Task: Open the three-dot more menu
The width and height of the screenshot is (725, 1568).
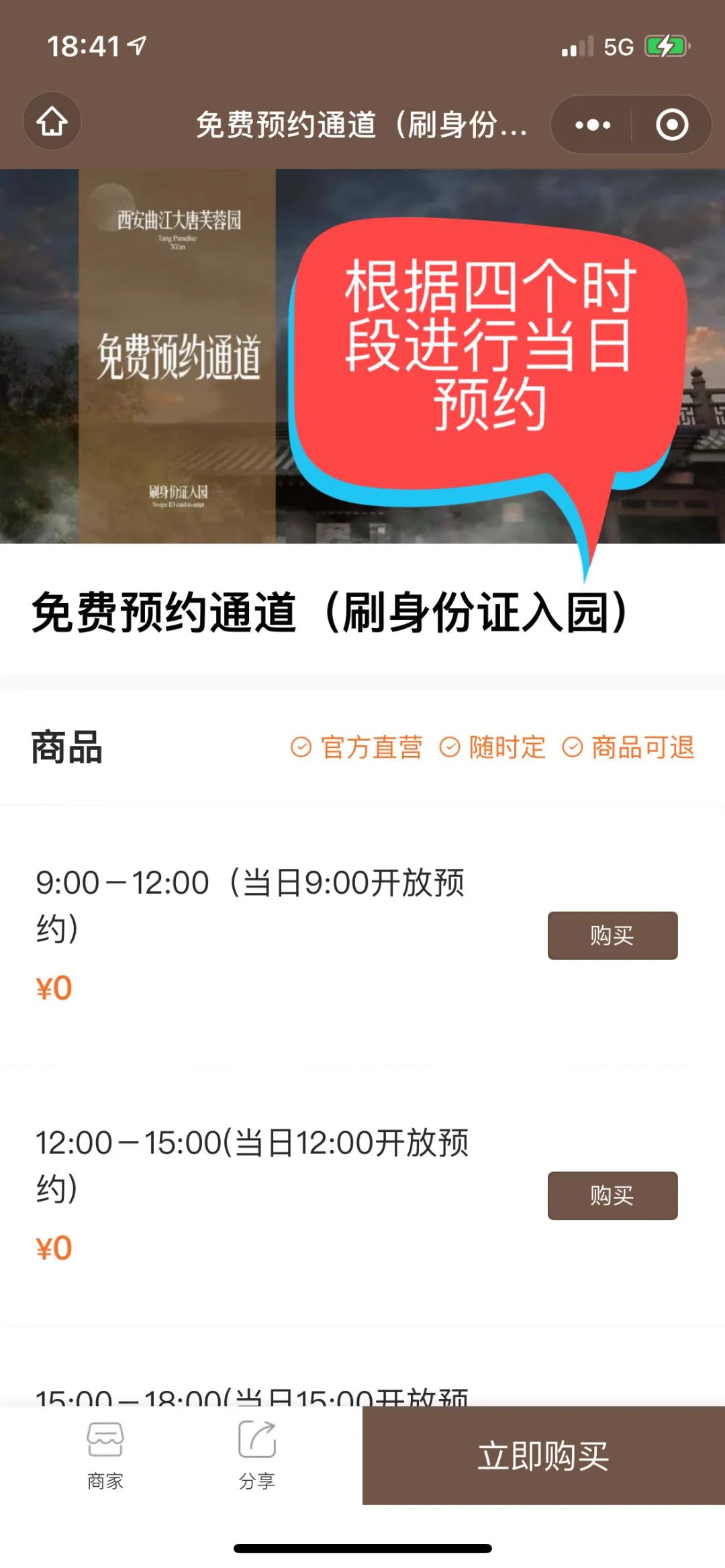Action: (593, 125)
